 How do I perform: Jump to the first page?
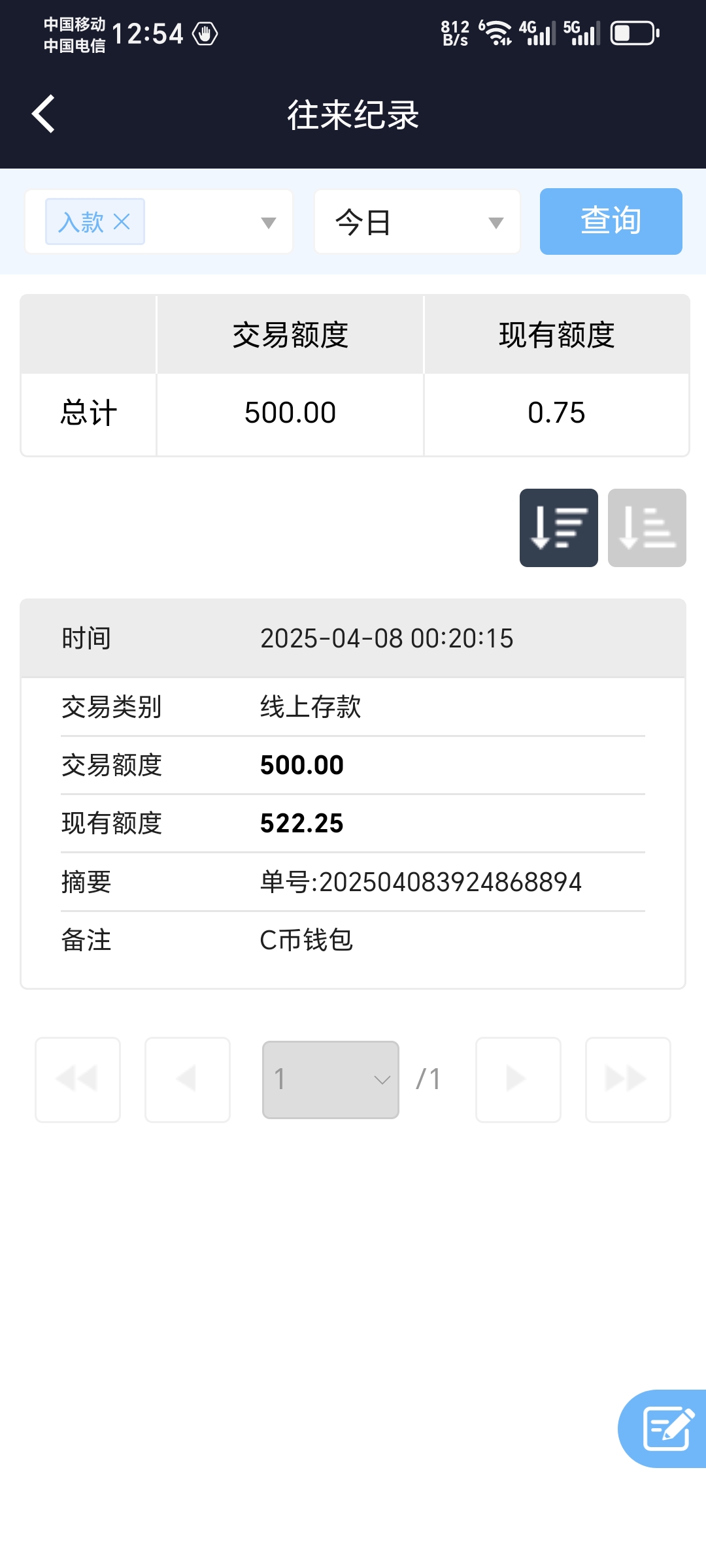[x=78, y=1079]
